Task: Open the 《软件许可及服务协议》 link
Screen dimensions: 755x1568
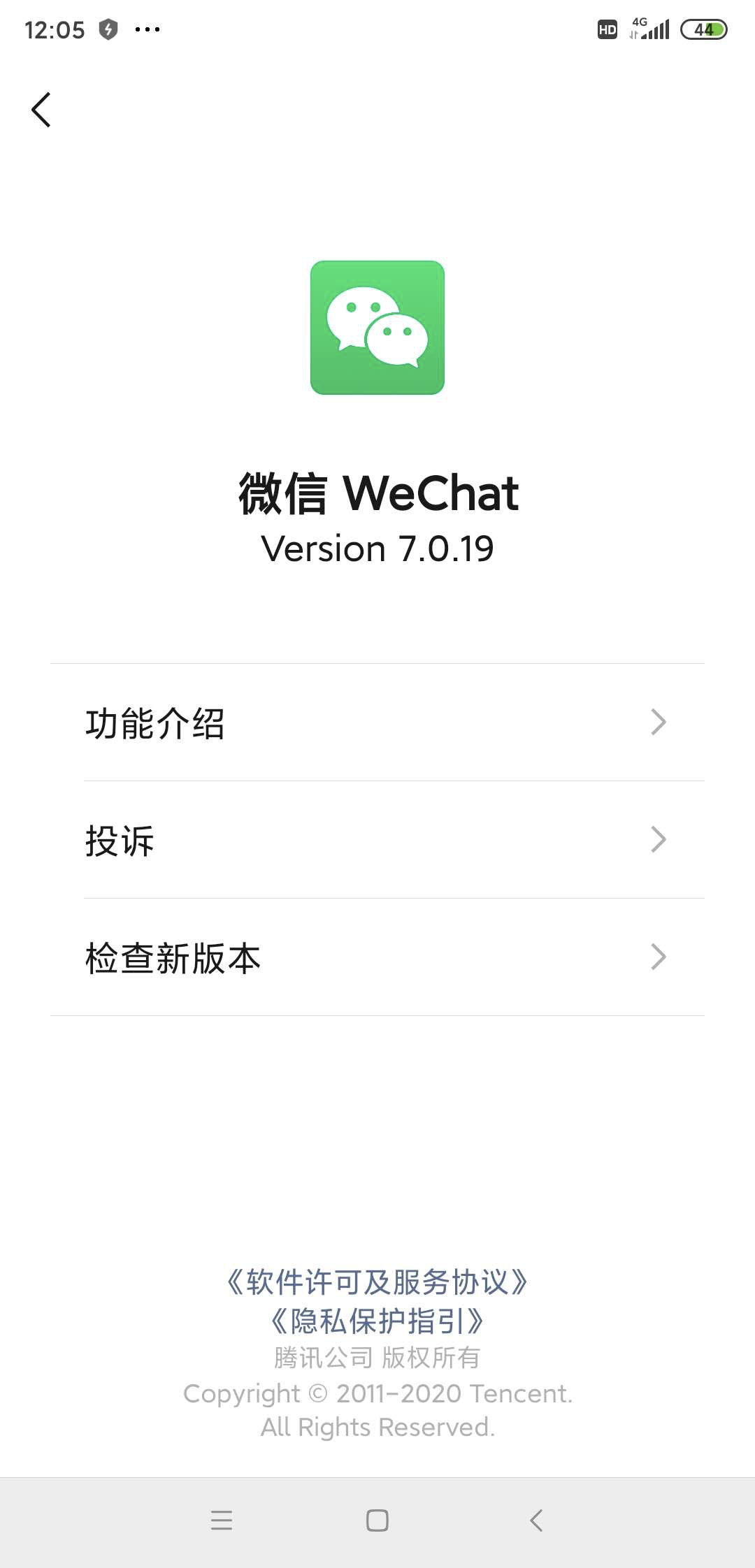Action: 377,1282
